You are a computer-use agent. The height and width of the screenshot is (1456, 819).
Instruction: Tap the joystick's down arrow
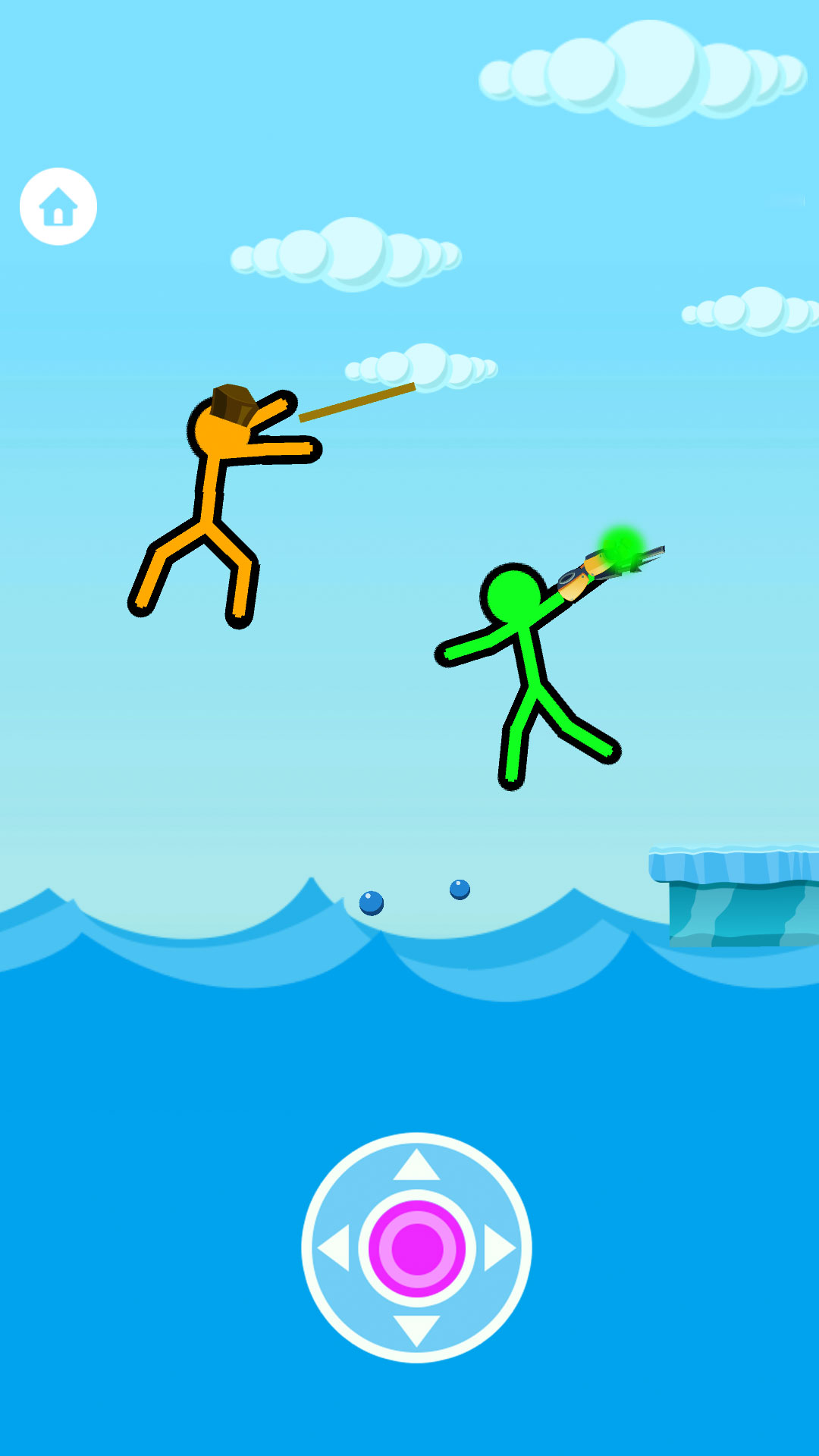(x=416, y=1329)
